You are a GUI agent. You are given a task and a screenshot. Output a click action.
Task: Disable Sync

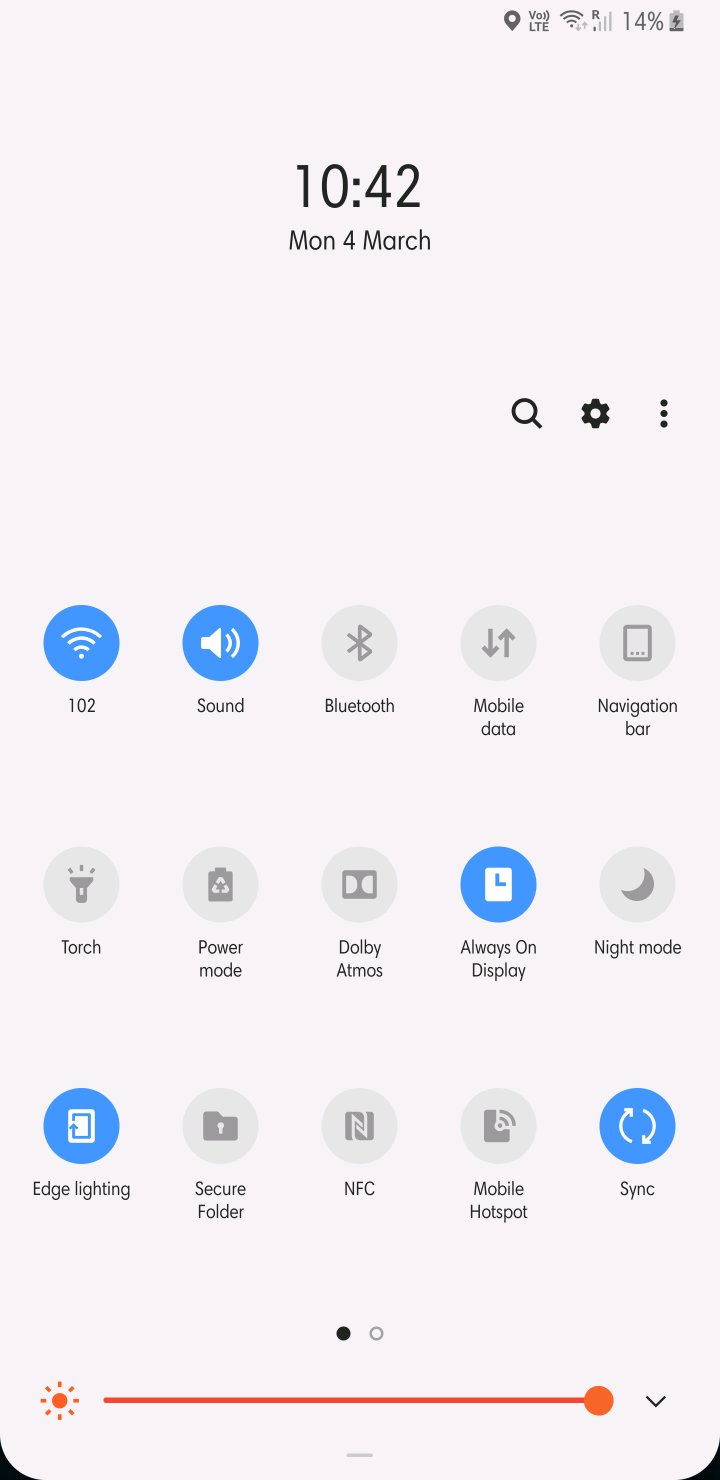click(637, 1126)
